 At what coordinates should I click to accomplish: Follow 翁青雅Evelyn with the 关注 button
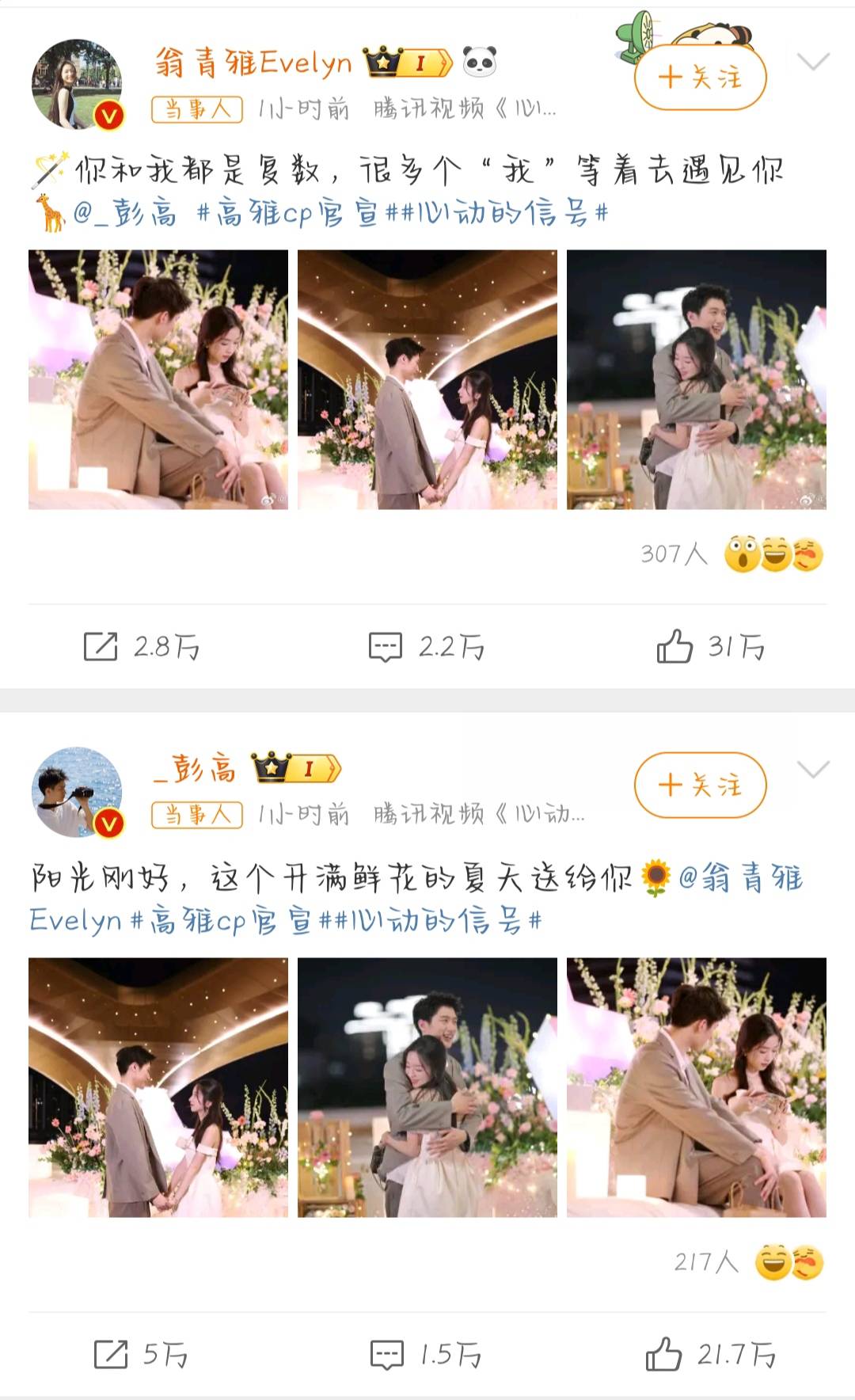coord(700,78)
